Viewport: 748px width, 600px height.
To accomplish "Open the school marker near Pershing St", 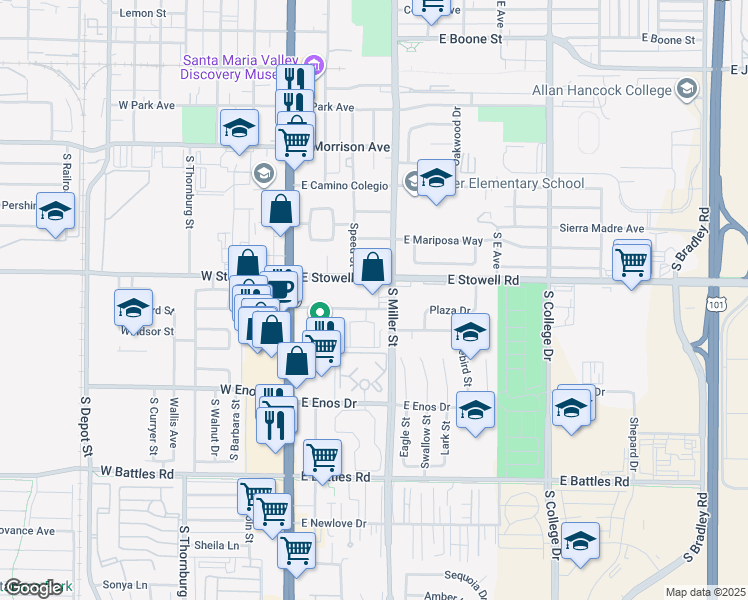I will (56, 212).
